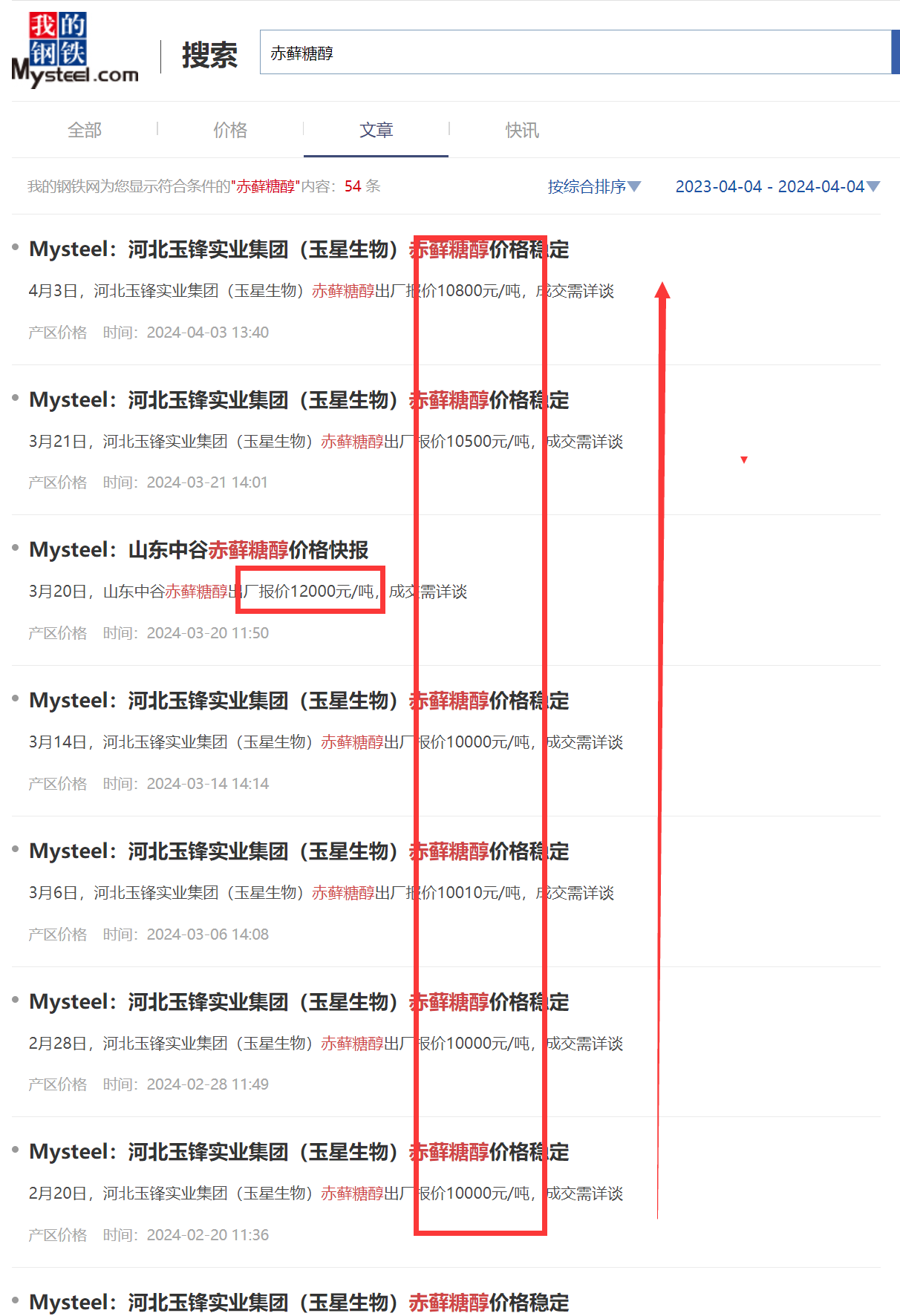Click the bullet dot before first article
The width and height of the screenshot is (900, 1316).
pos(16,247)
